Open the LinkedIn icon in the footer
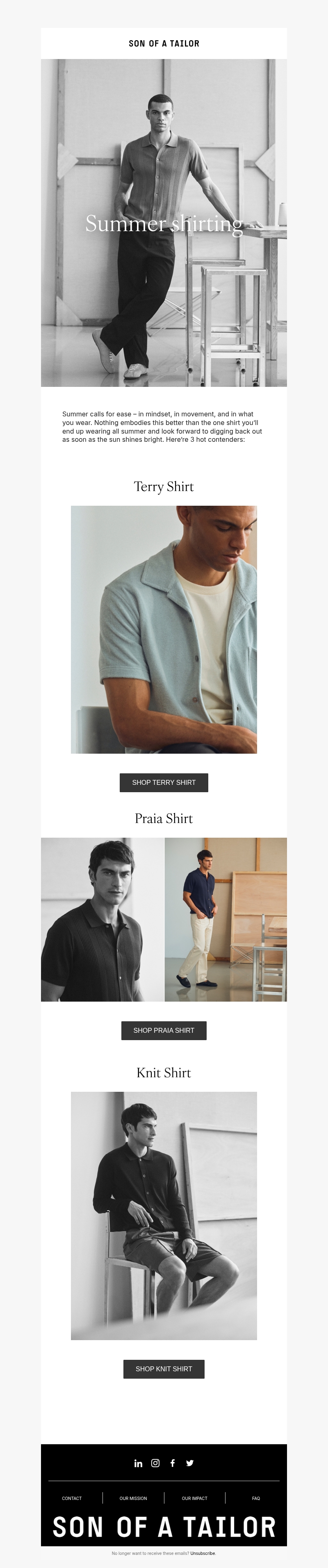The image size is (328, 1568). pos(138,1463)
